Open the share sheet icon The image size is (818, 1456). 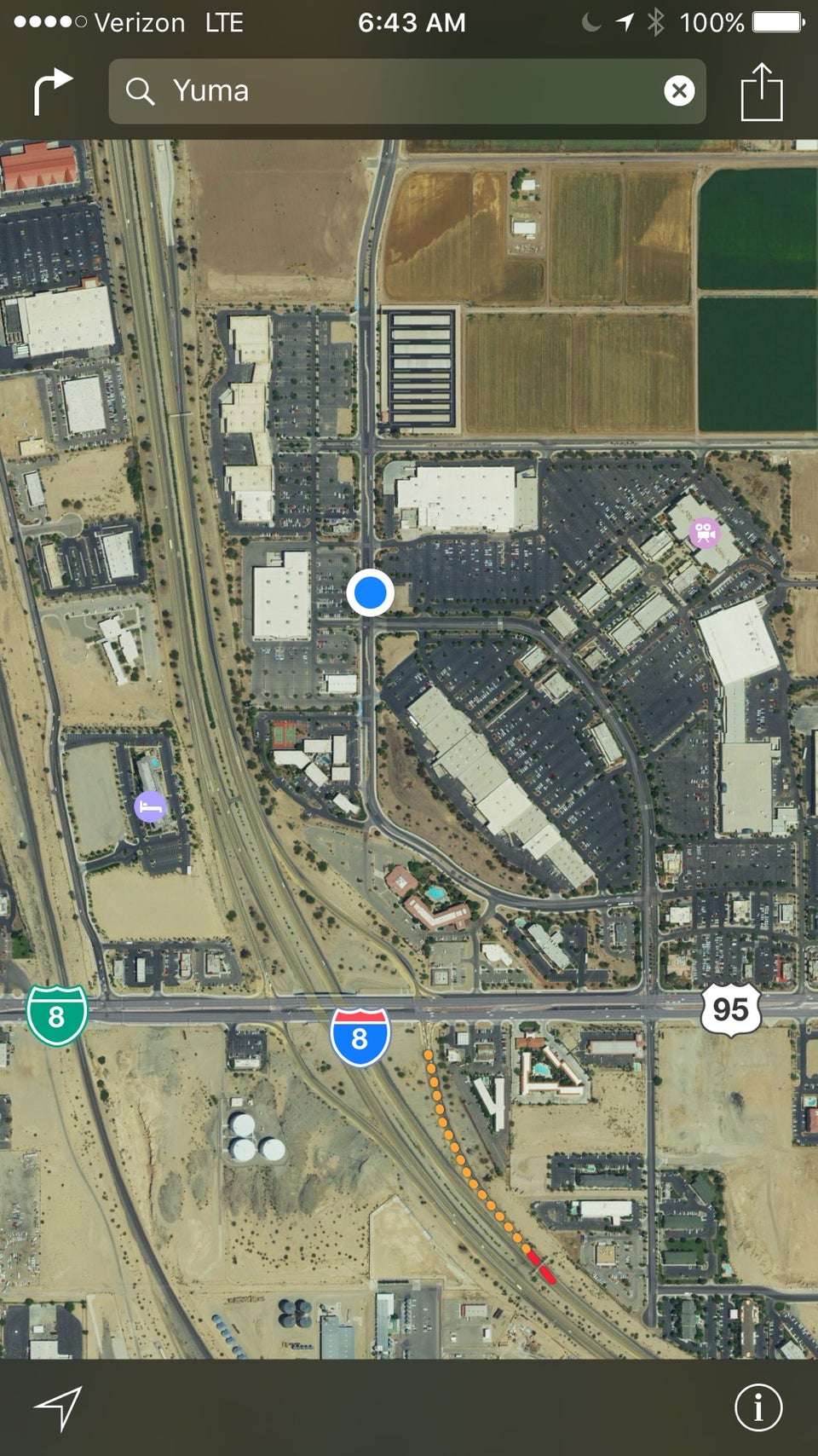[x=761, y=91]
